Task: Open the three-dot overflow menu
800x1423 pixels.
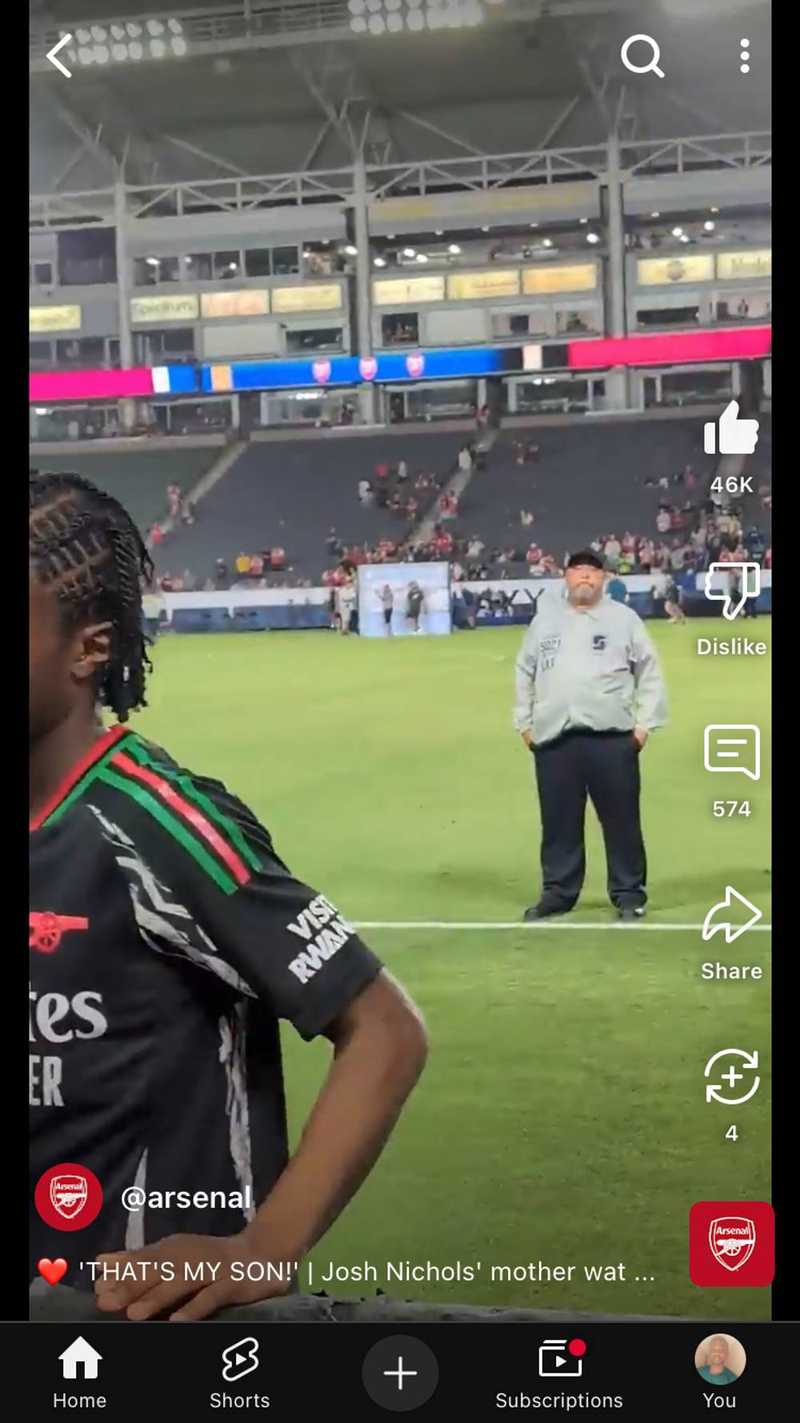Action: (744, 56)
